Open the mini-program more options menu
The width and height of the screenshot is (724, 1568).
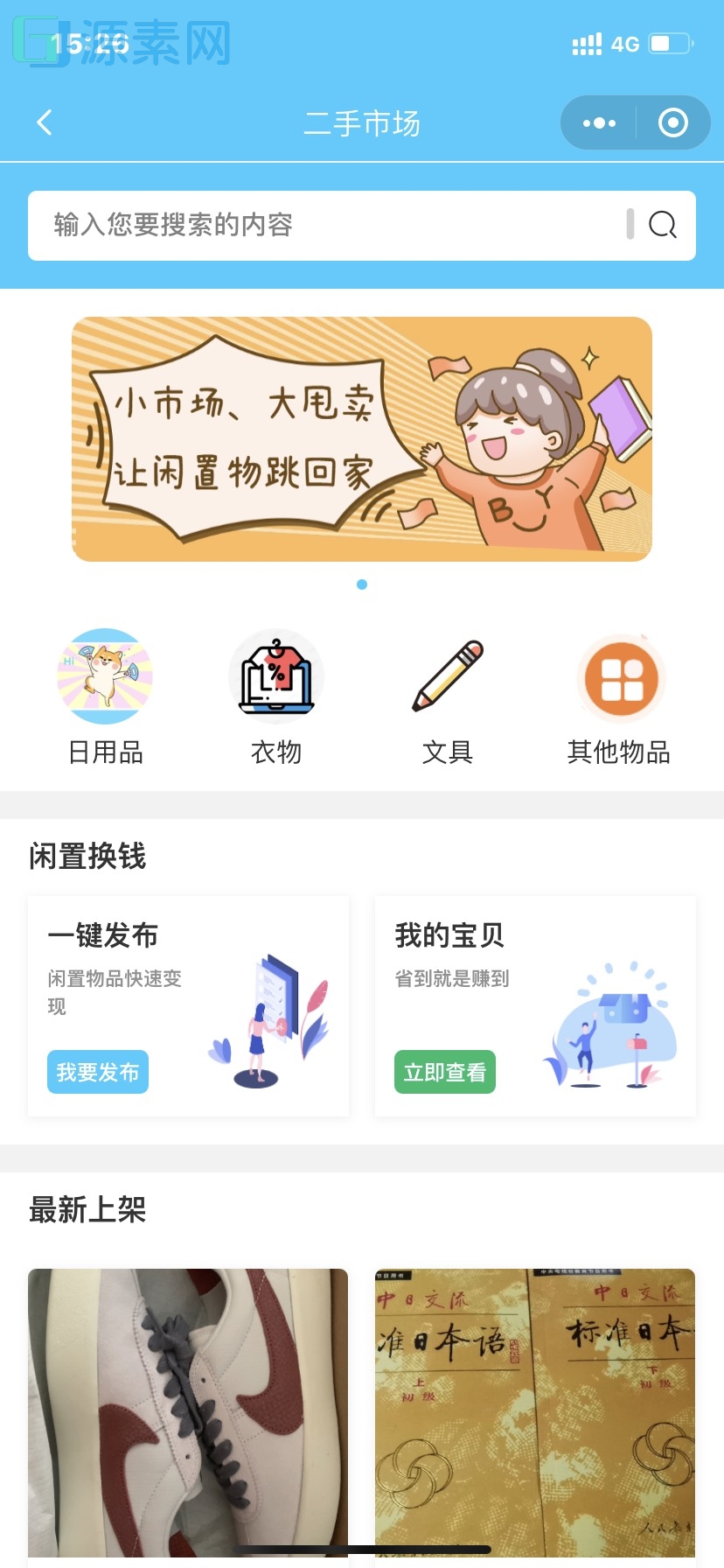click(598, 122)
